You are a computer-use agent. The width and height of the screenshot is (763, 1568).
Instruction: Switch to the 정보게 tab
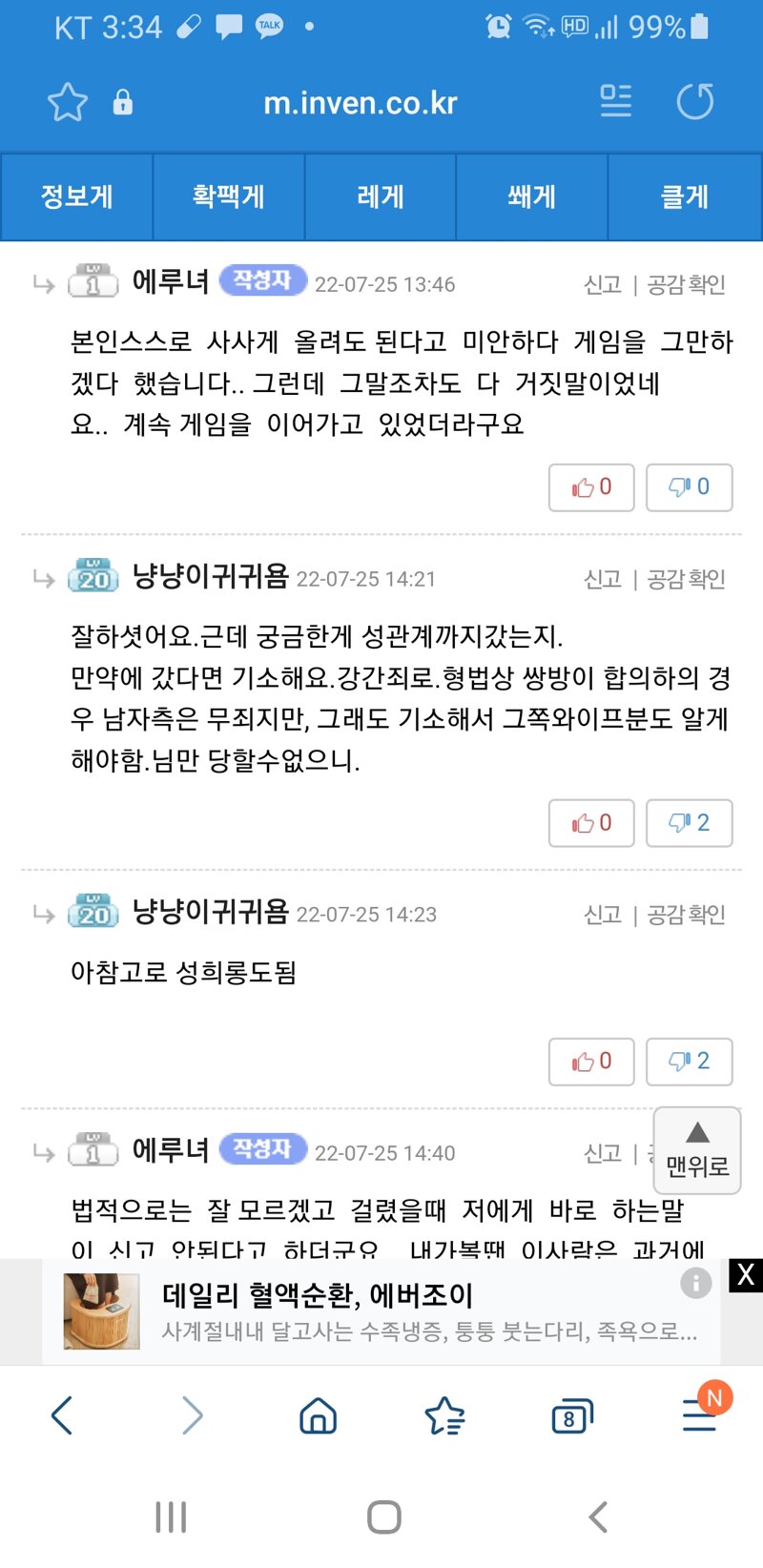[x=76, y=196]
